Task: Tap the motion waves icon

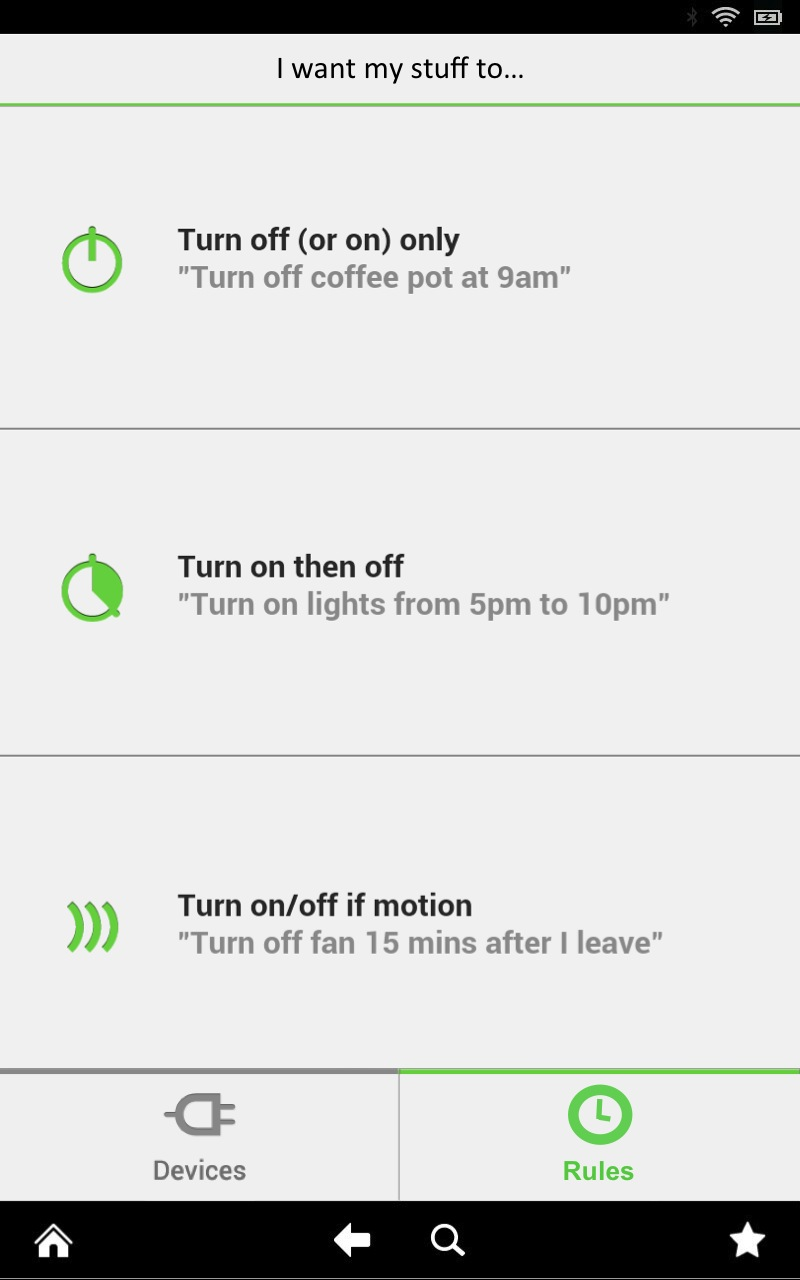Action: pos(93,925)
